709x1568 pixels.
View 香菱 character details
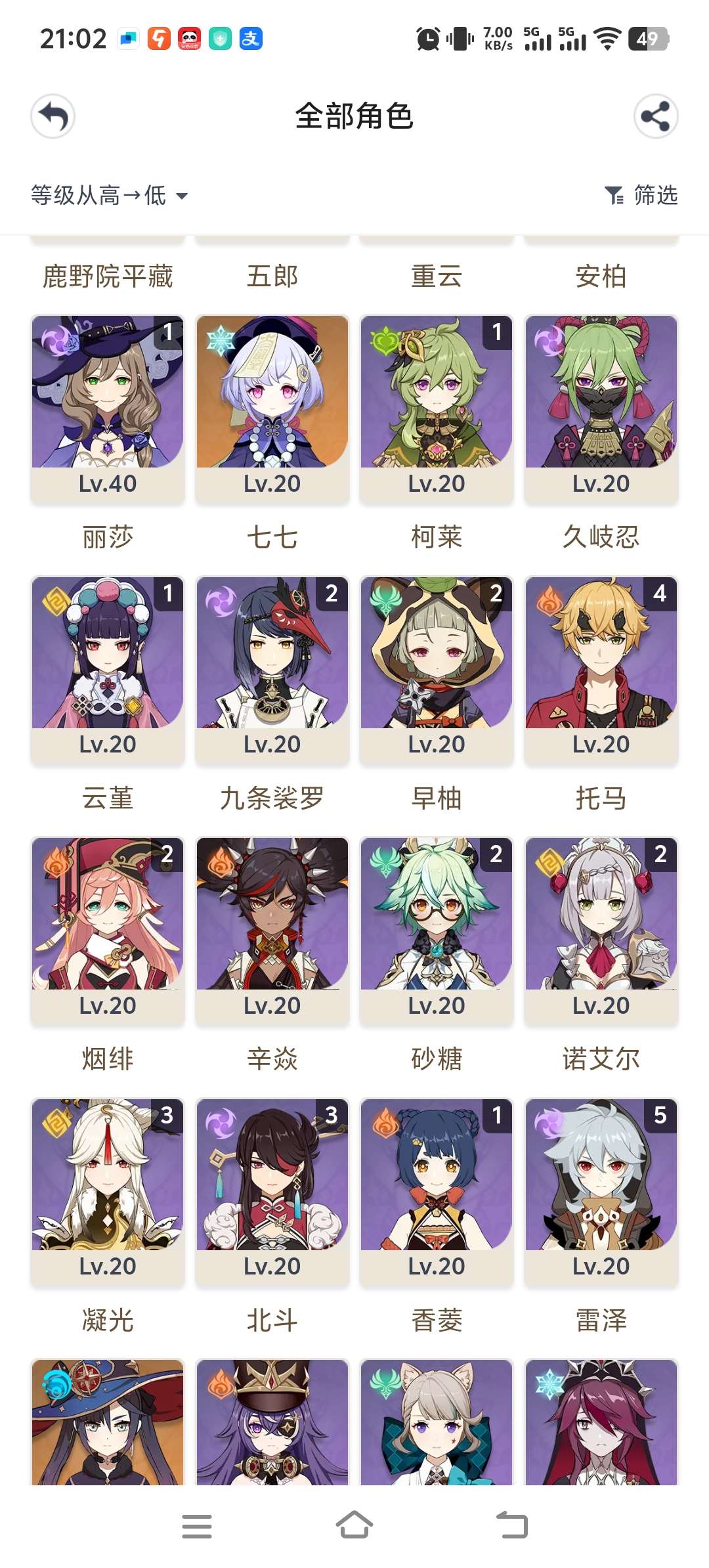[x=437, y=1190]
